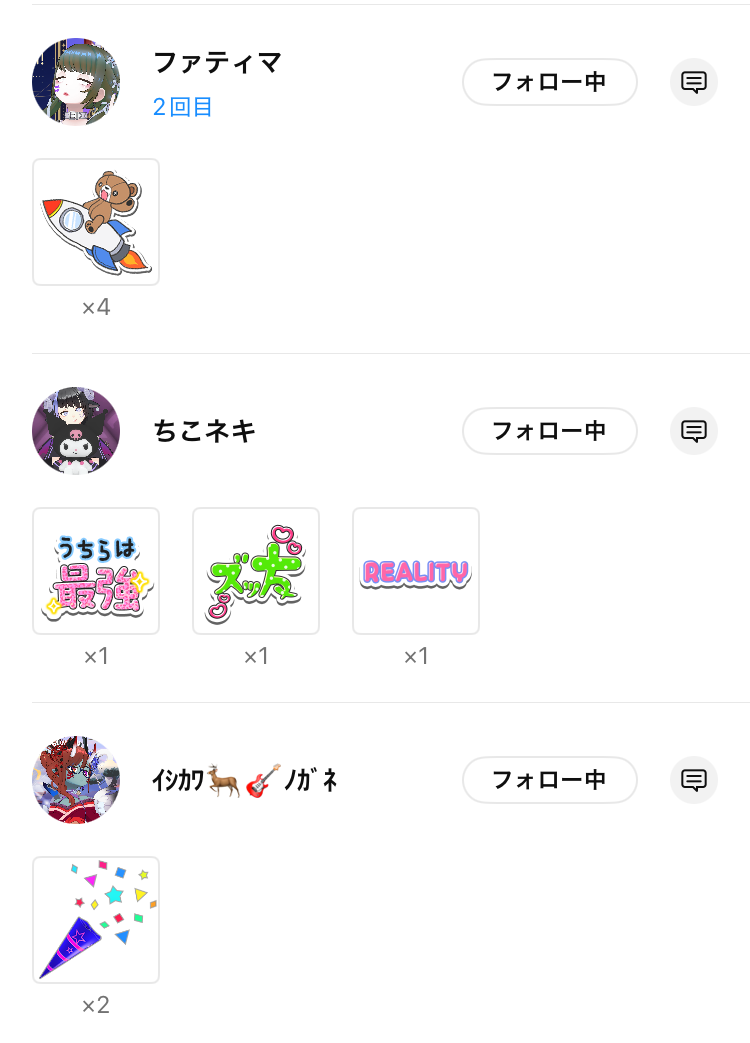
Task: Select the rocket bear gift tile
Action: (96, 222)
